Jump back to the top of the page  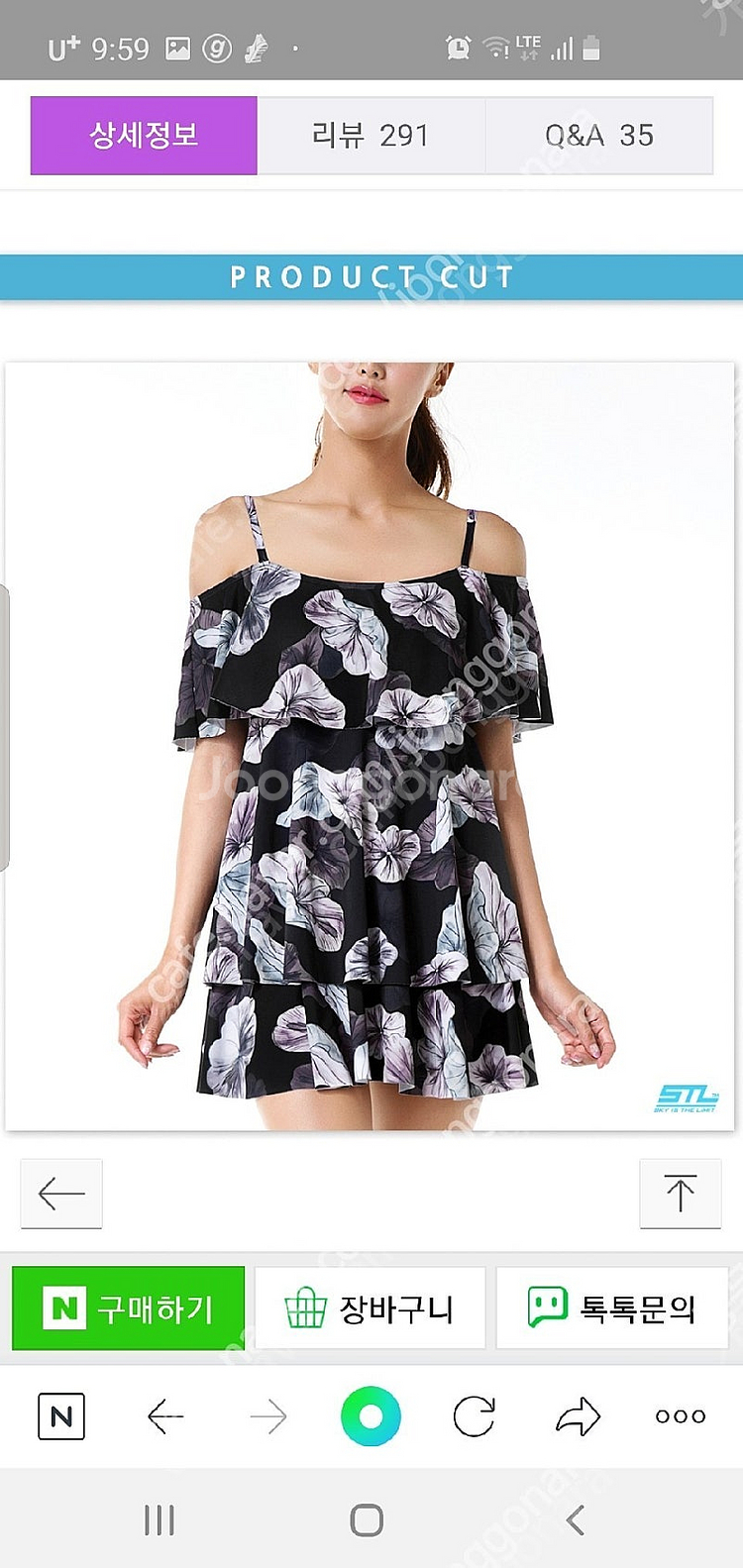(x=680, y=1194)
